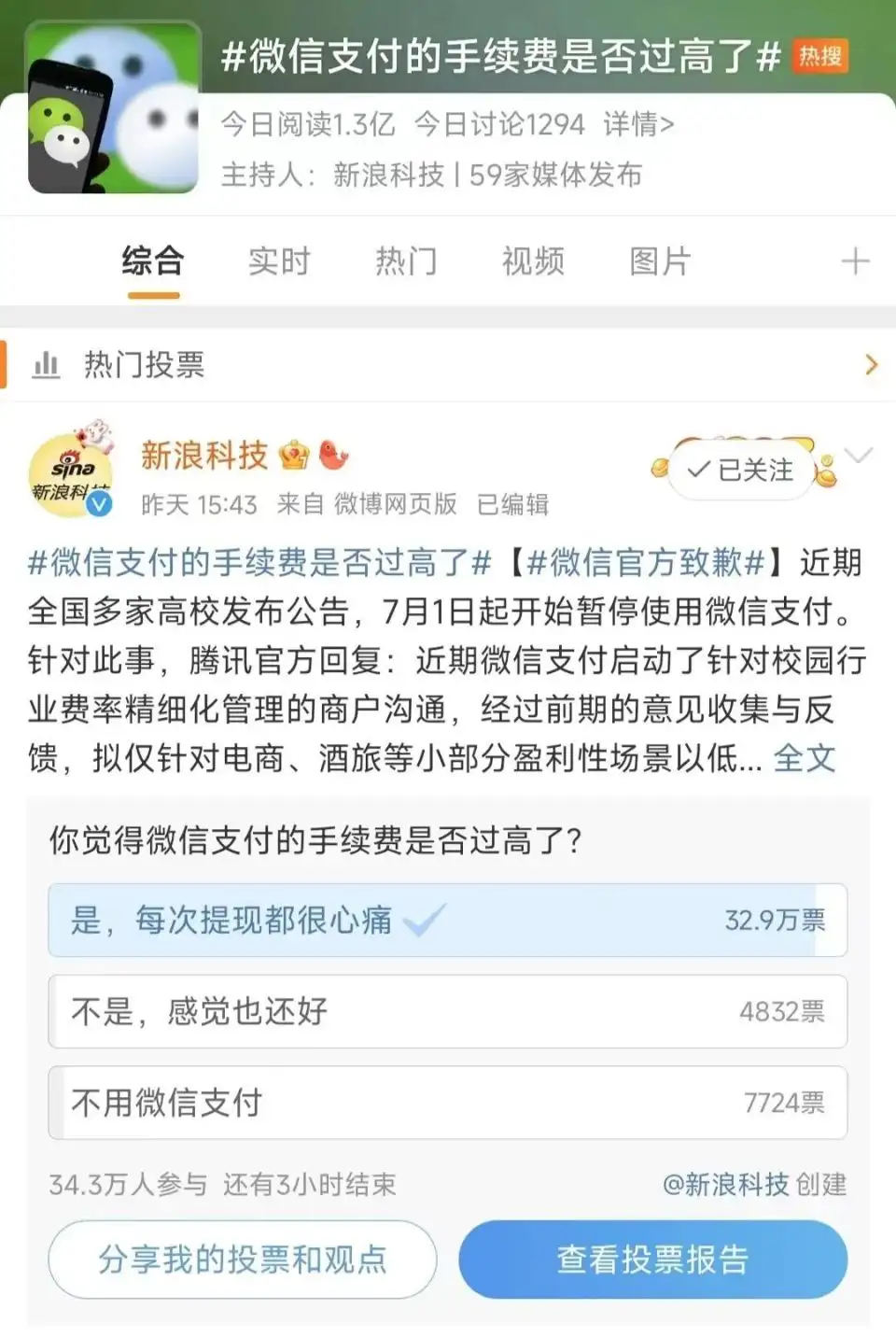Tap the 已关注 follow button
Image resolution: width=896 pixels, height=1337 pixels.
tap(741, 471)
